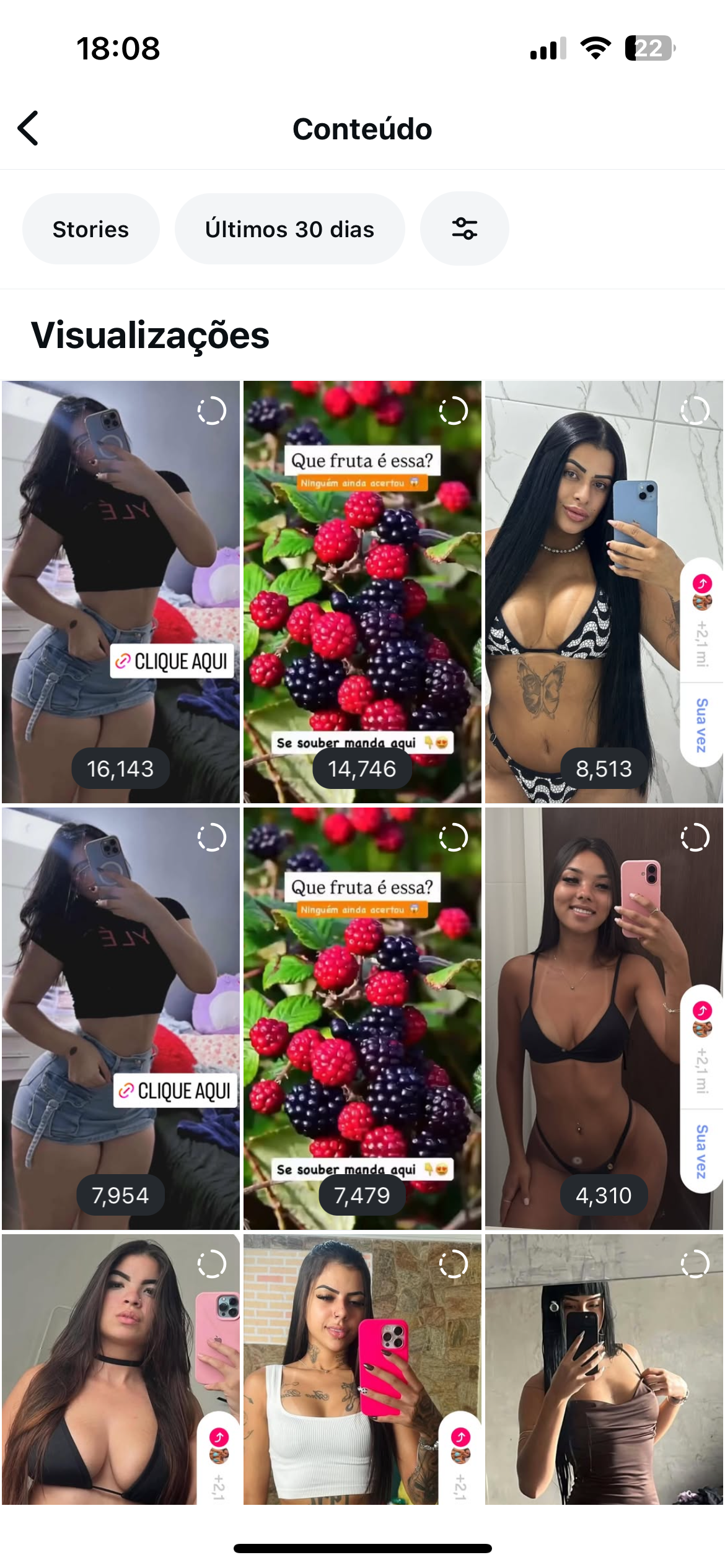
Task: Open the filter settings sliders icon
Action: (x=464, y=229)
